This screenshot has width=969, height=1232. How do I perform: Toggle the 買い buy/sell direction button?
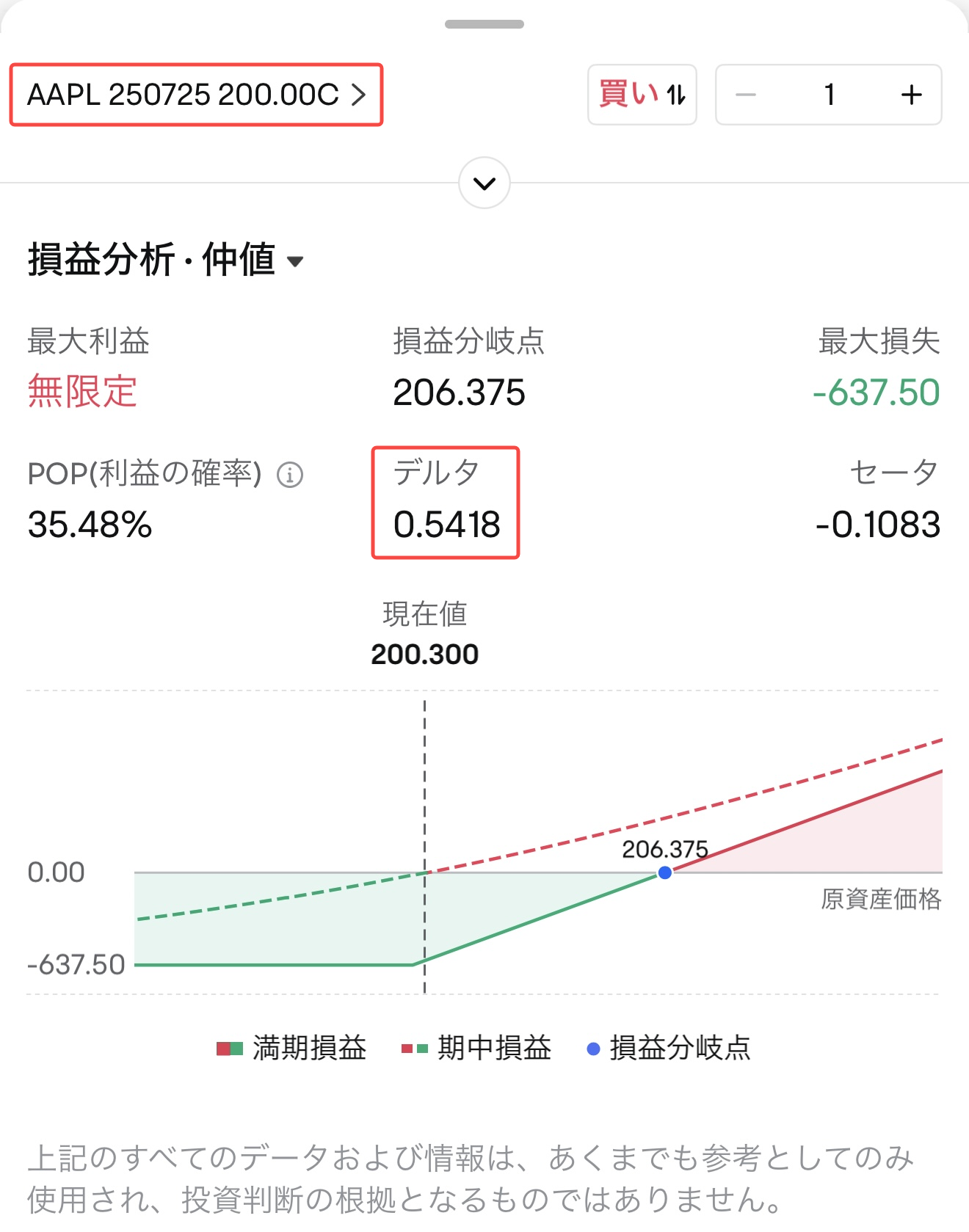point(642,95)
